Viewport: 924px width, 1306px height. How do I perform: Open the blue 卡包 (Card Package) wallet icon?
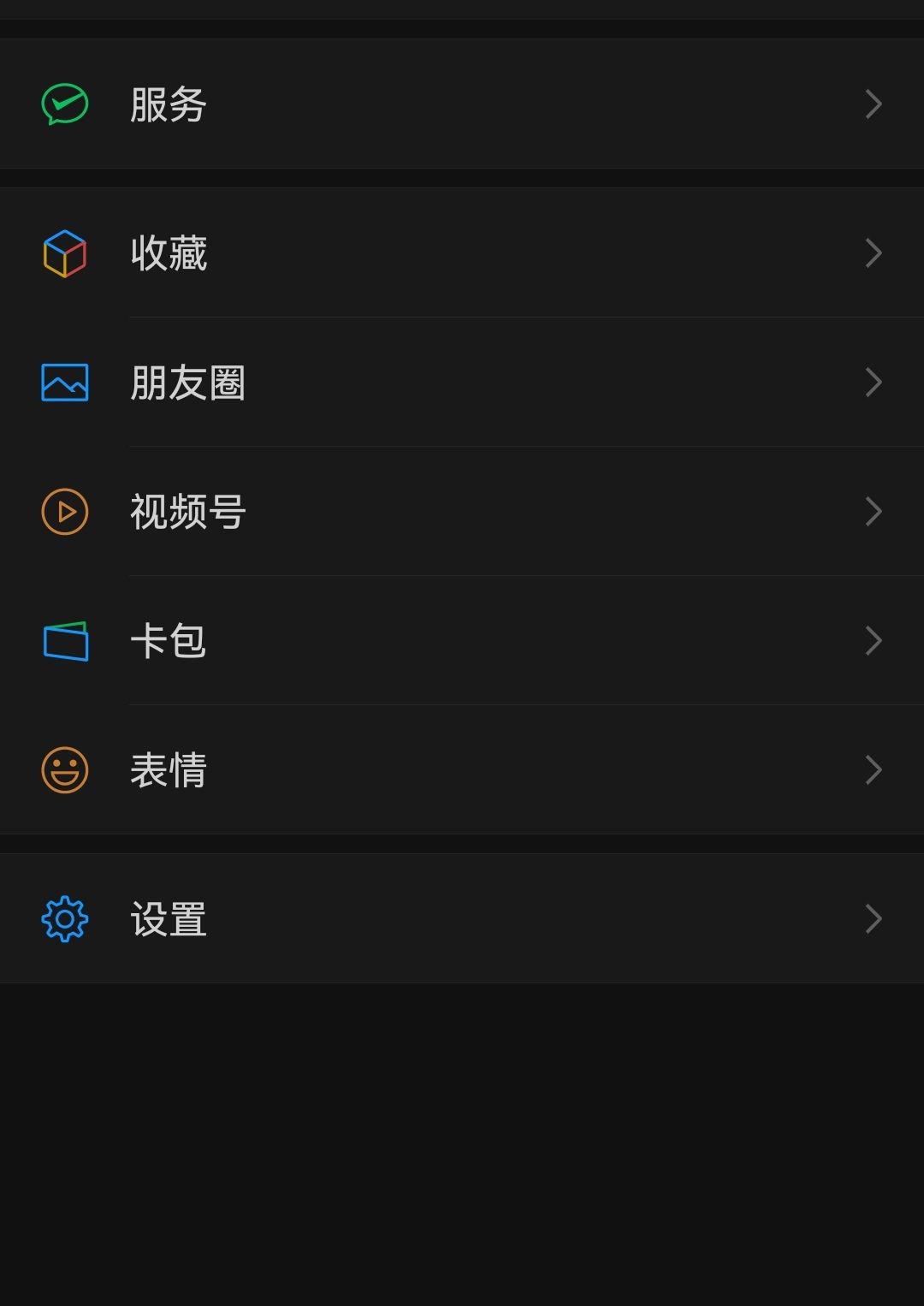pos(63,641)
